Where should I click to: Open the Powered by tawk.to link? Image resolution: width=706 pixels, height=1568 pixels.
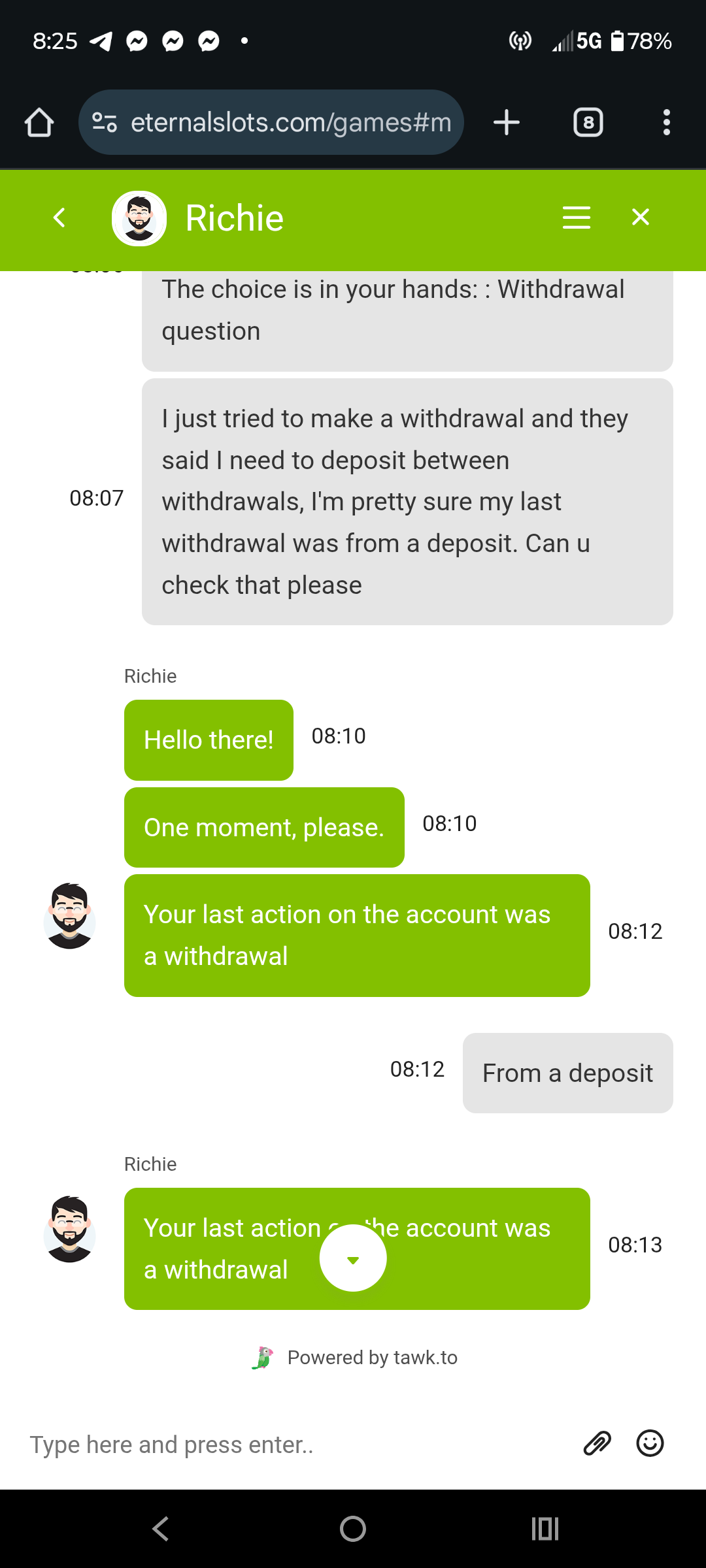point(356,1358)
